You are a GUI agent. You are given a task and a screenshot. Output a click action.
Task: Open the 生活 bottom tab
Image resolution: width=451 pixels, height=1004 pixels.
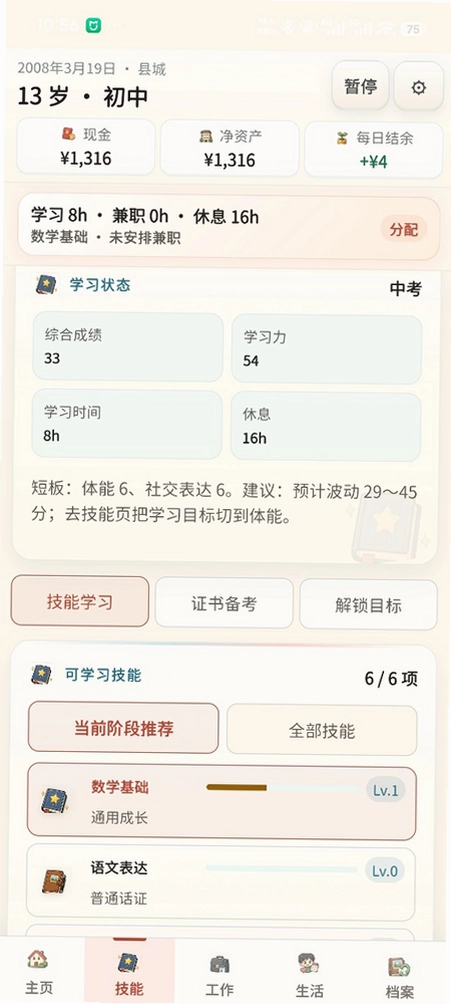309,973
